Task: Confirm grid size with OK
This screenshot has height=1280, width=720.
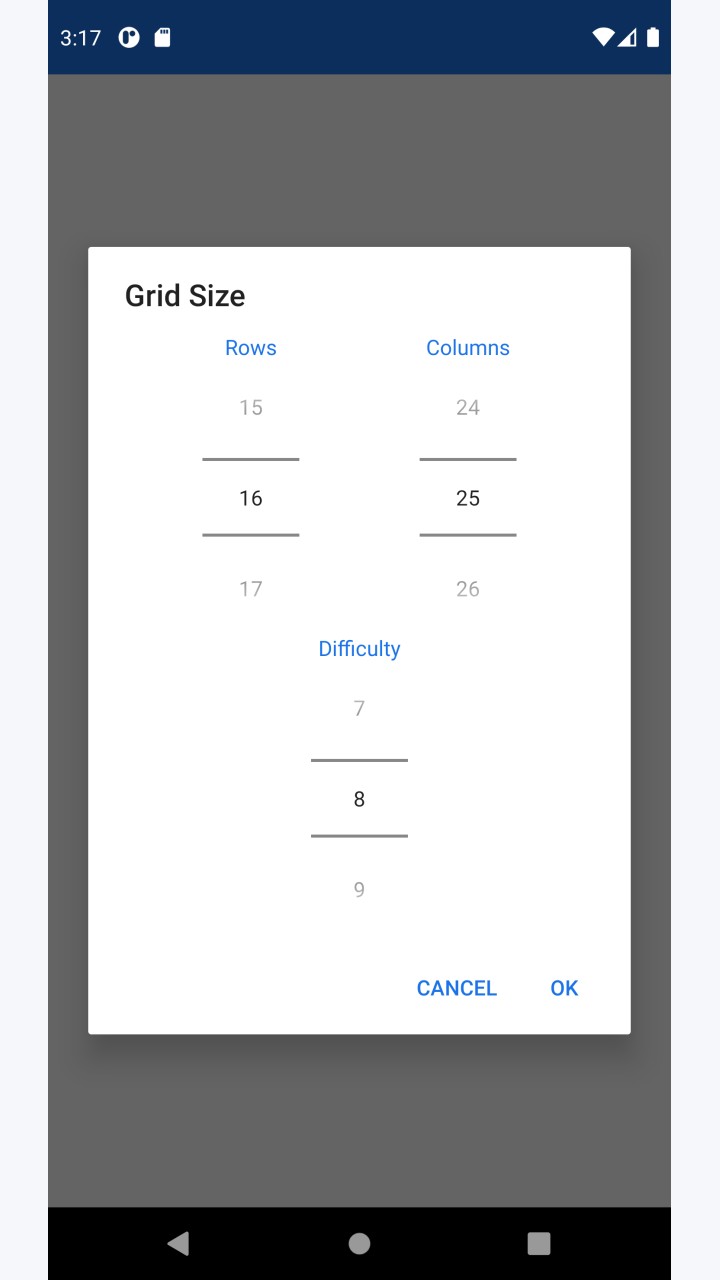Action: (564, 988)
